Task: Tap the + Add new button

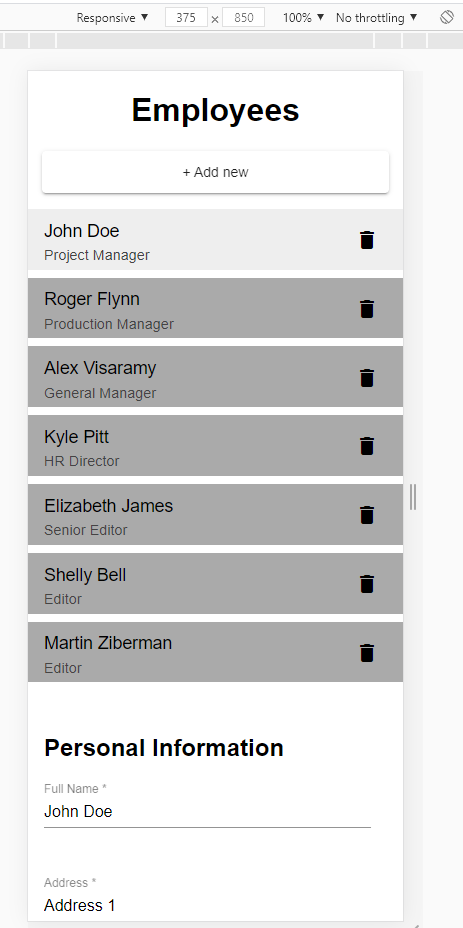Action: tap(215, 172)
